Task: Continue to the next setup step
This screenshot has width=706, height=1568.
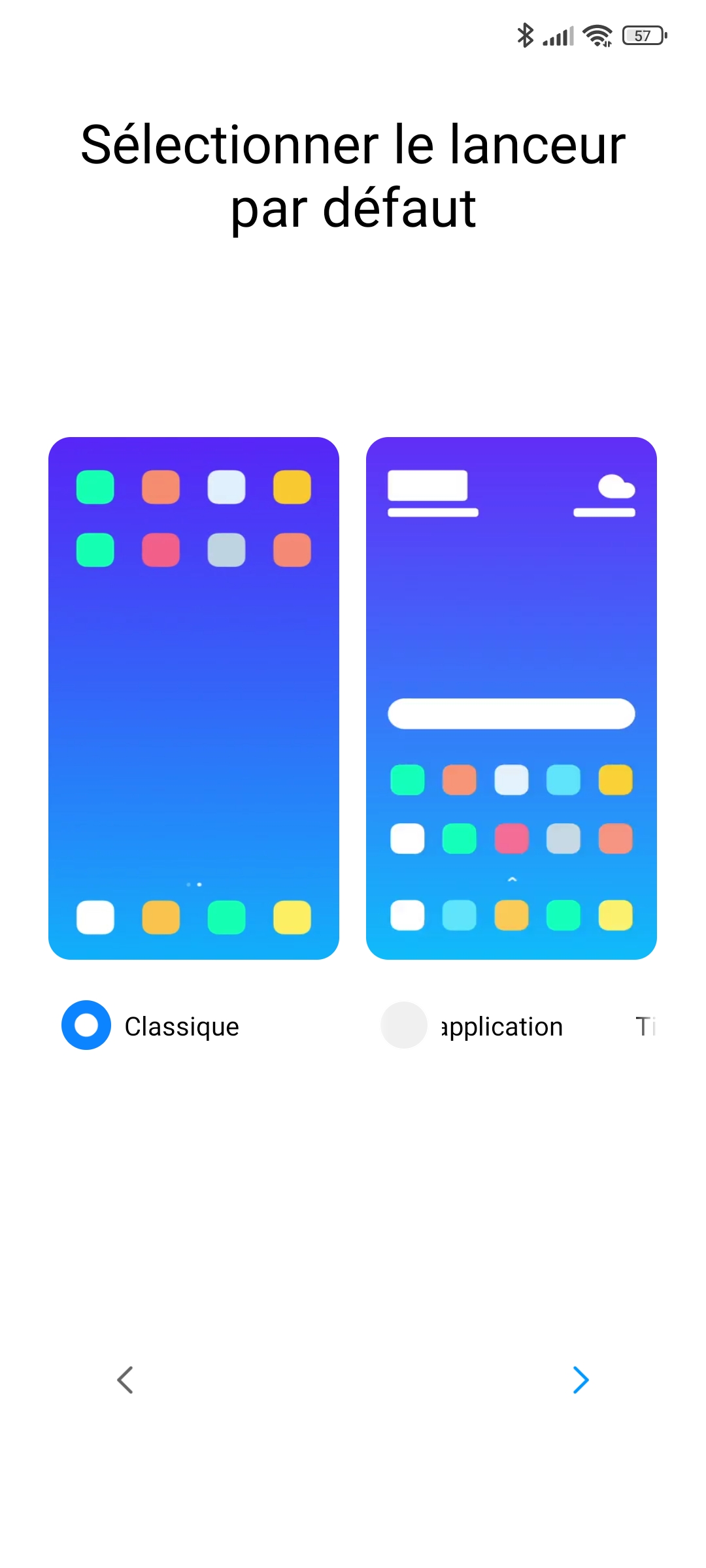Action: point(580,1380)
